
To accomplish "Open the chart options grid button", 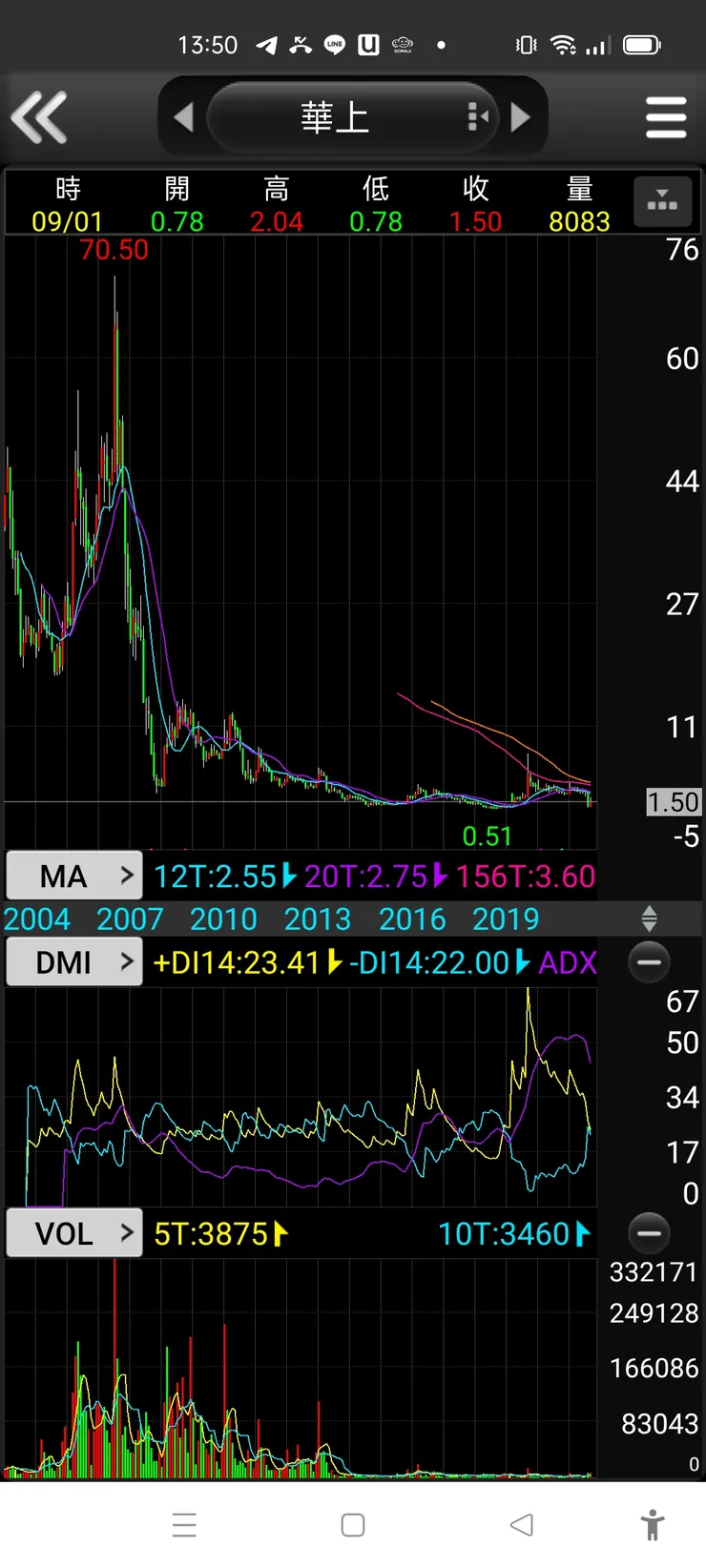I will (662, 201).
